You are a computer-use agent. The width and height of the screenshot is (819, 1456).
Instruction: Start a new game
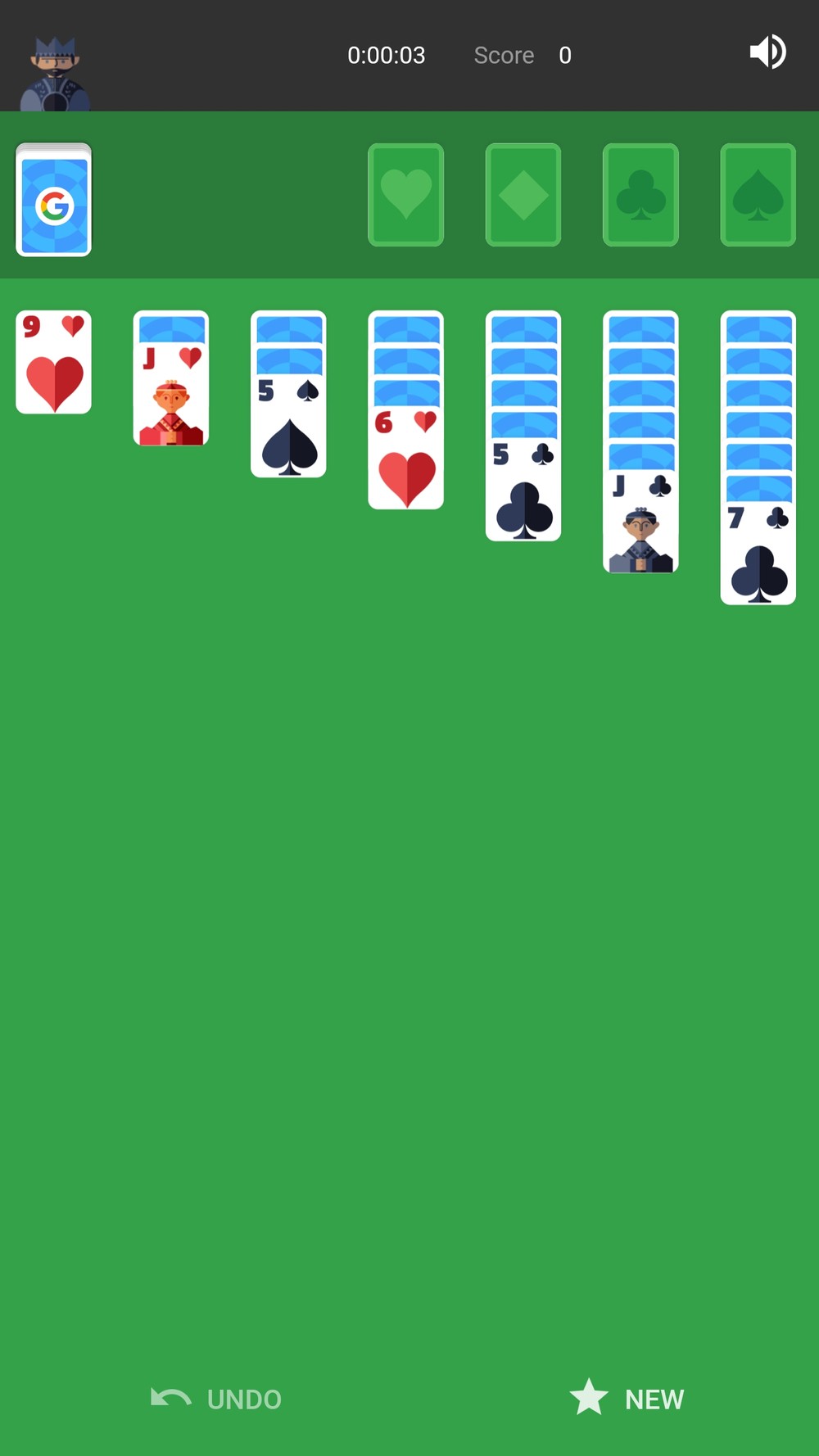pos(627,1399)
